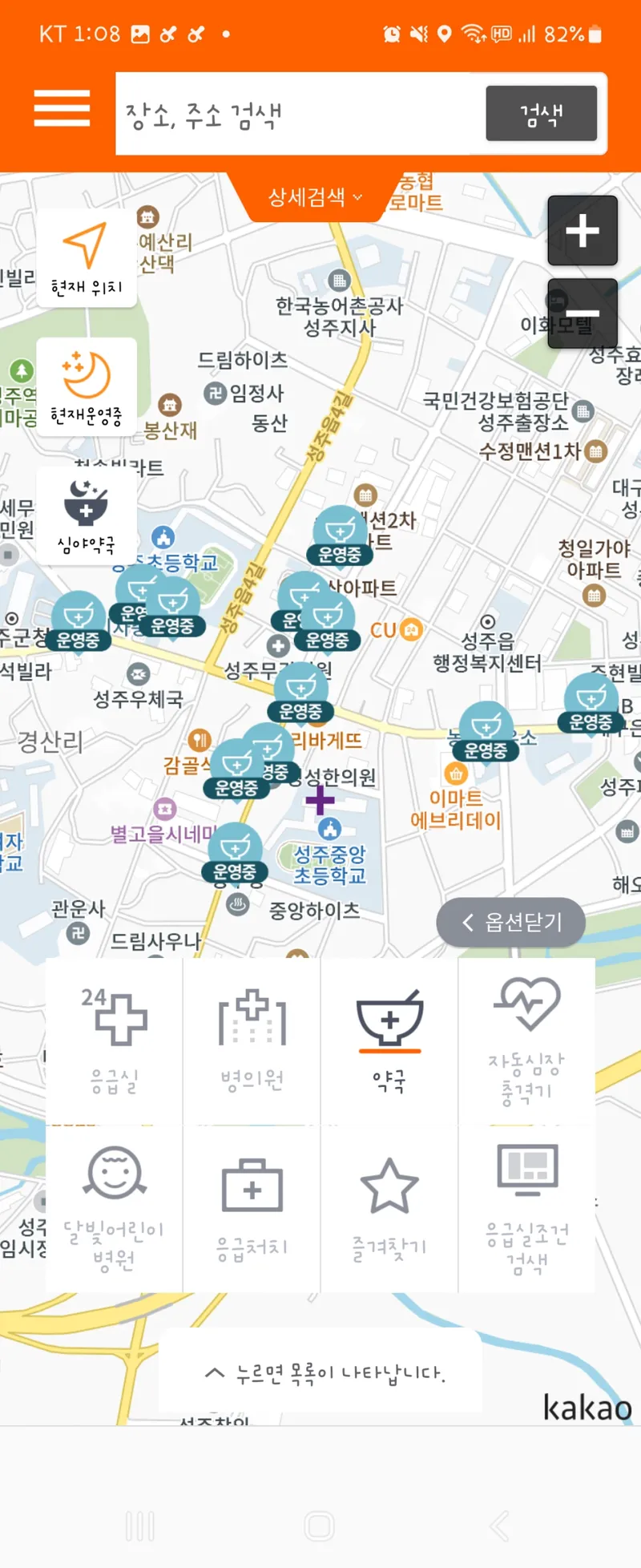Select the 응급실 category
This screenshot has width=641, height=1568.
(115, 1042)
